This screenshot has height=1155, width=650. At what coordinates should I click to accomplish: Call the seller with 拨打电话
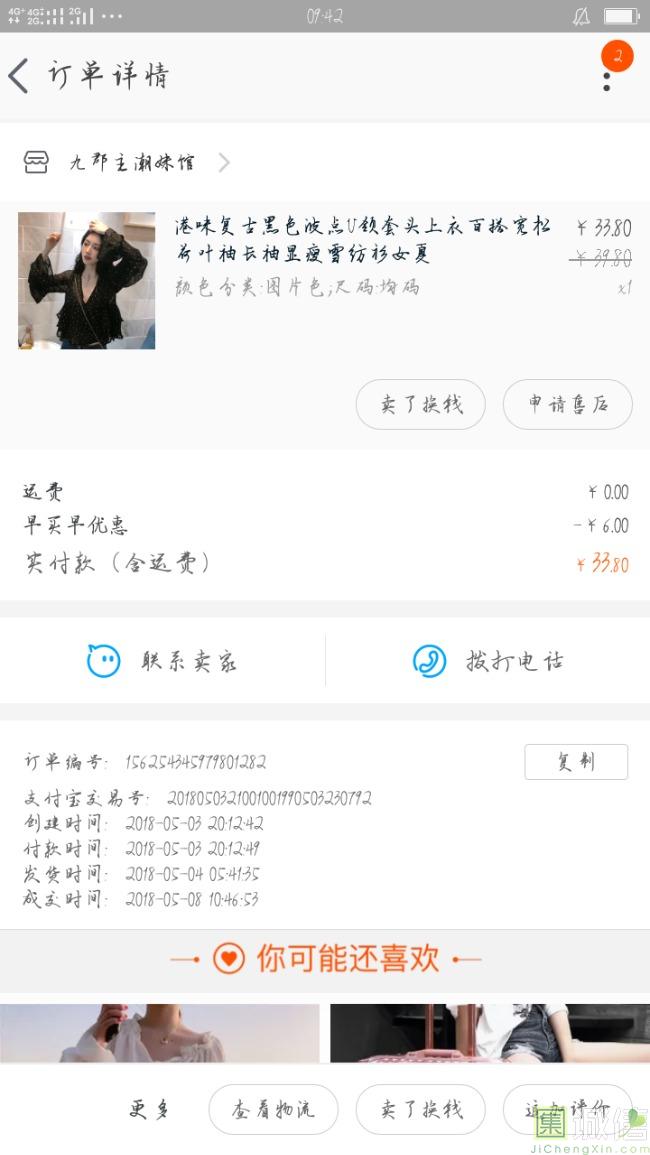click(x=488, y=661)
